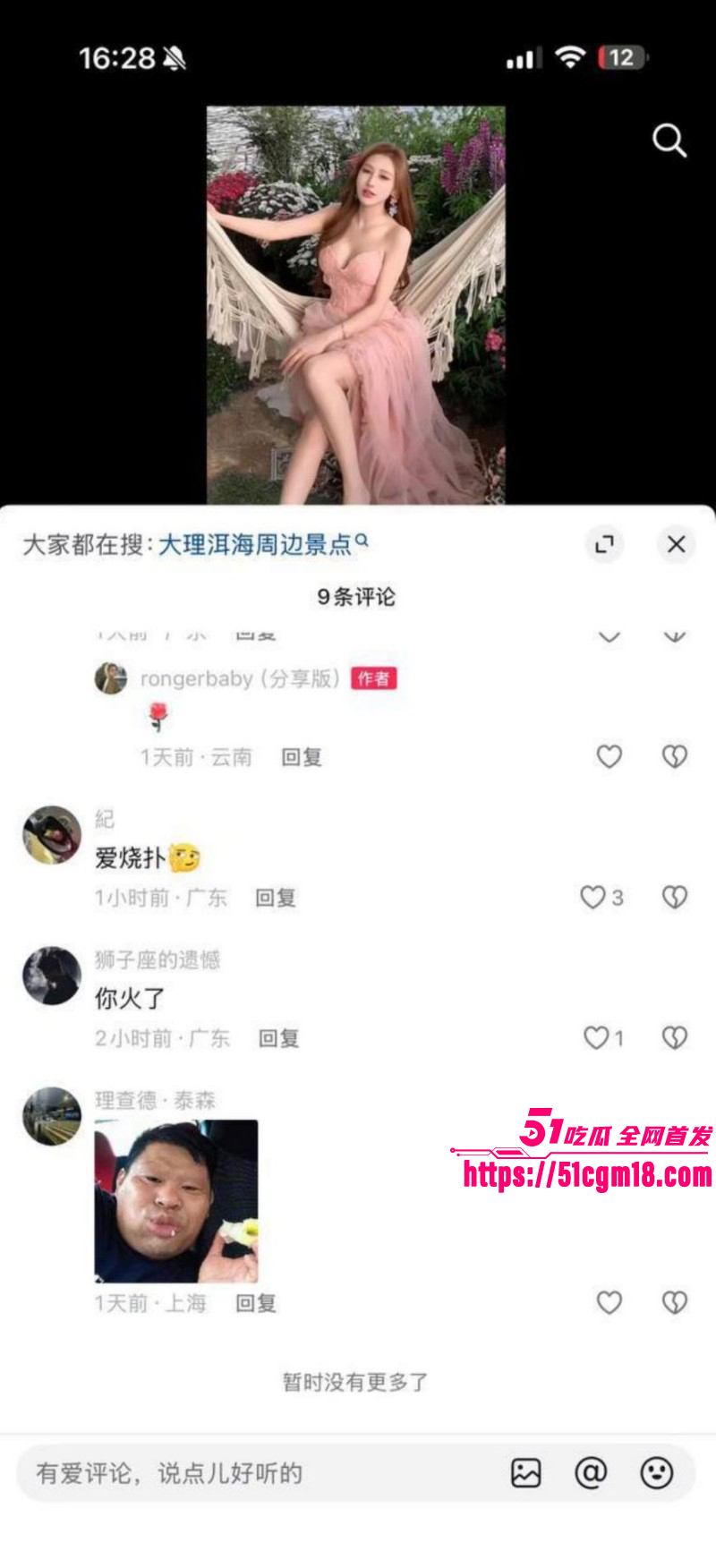Click the expand-to-fullscreen icon beside the close button

pos(604,544)
